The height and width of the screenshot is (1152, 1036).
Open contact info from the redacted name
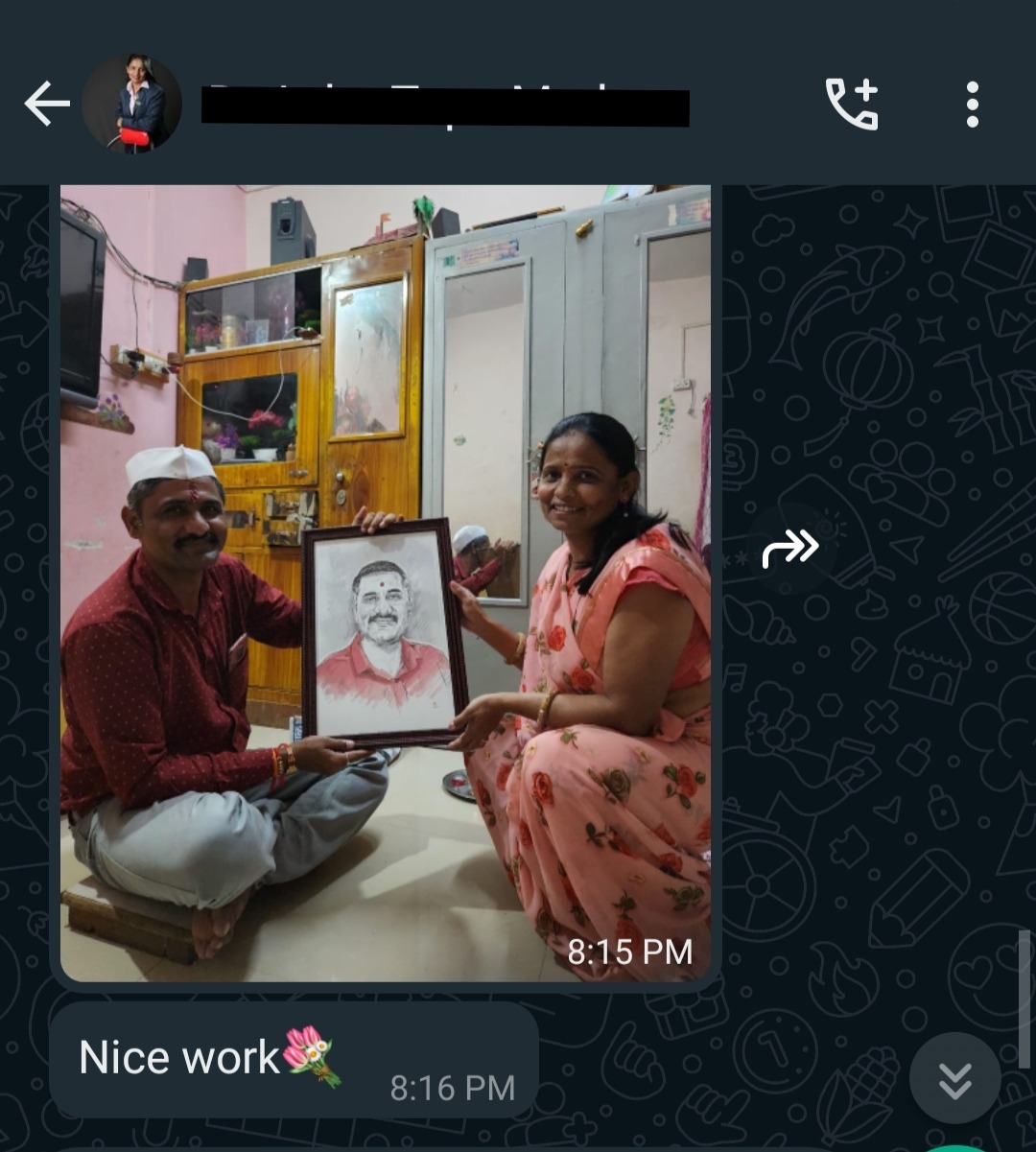pyautogui.click(x=444, y=106)
